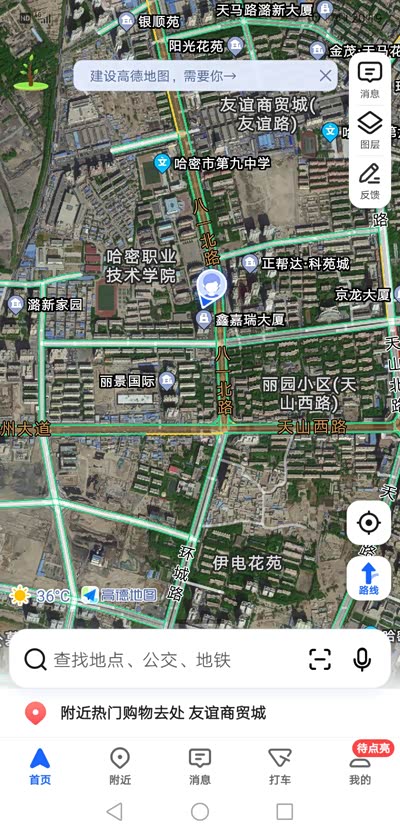400x831 pixels.
Task: Open 附近热门购物去处 友谊商贸城 suggestion
Action: [x=200, y=713]
